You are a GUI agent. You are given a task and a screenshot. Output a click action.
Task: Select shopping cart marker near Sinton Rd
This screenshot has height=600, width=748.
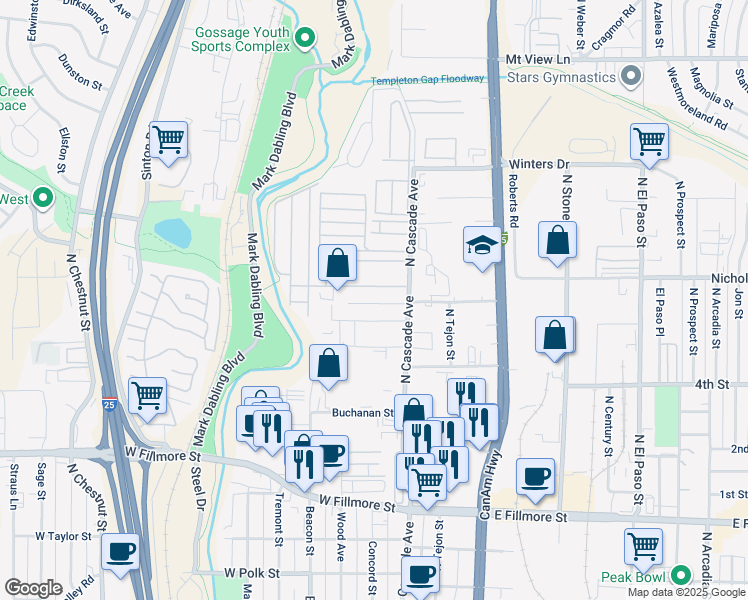click(168, 140)
